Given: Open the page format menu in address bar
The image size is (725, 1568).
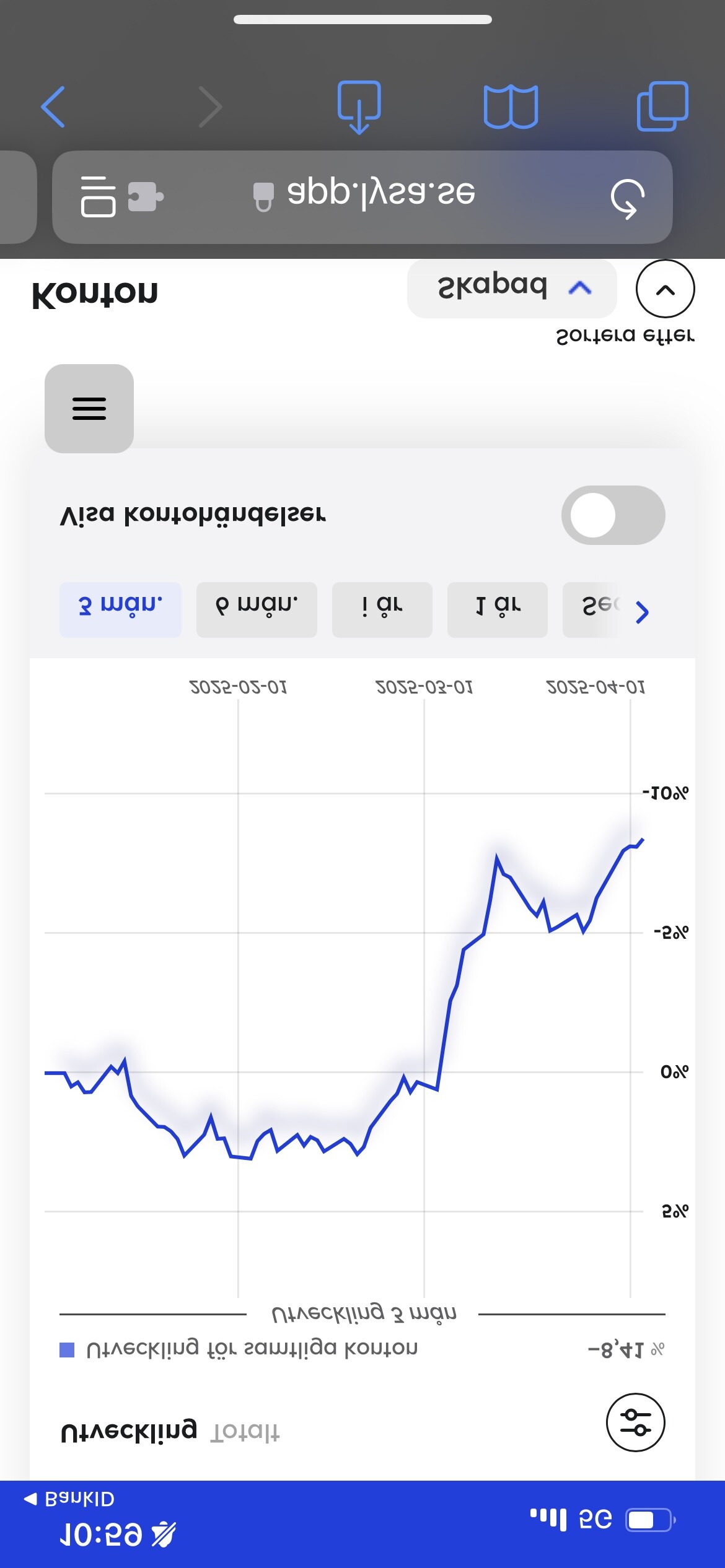Looking at the screenshot, I should tap(98, 197).
